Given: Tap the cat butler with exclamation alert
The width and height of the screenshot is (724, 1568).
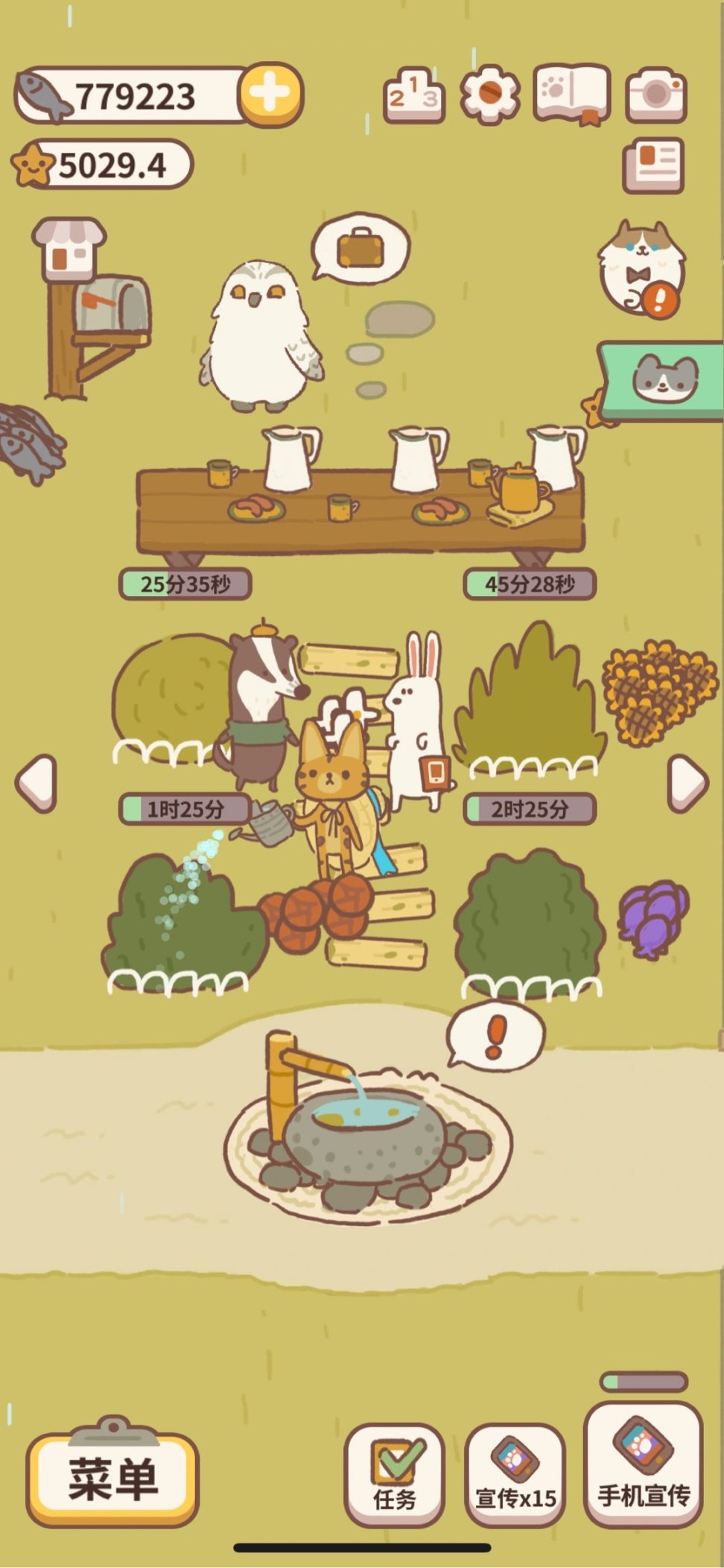Looking at the screenshot, I should pos(641,268).
